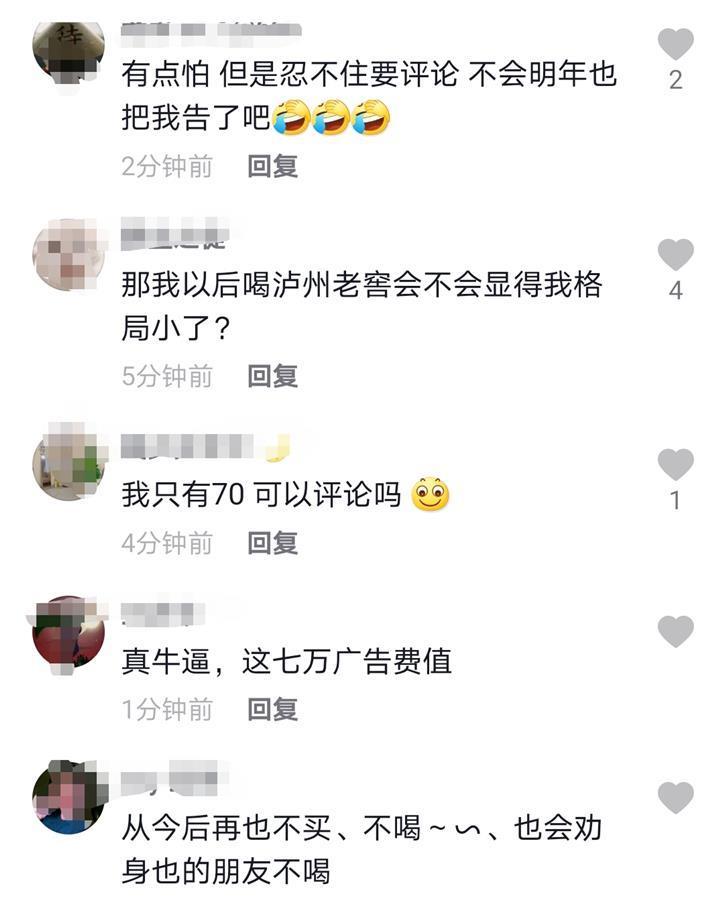Viewport: 724px width, 900px height.
Task: Reply to the 七万广告费 comment
Action: 273,710
